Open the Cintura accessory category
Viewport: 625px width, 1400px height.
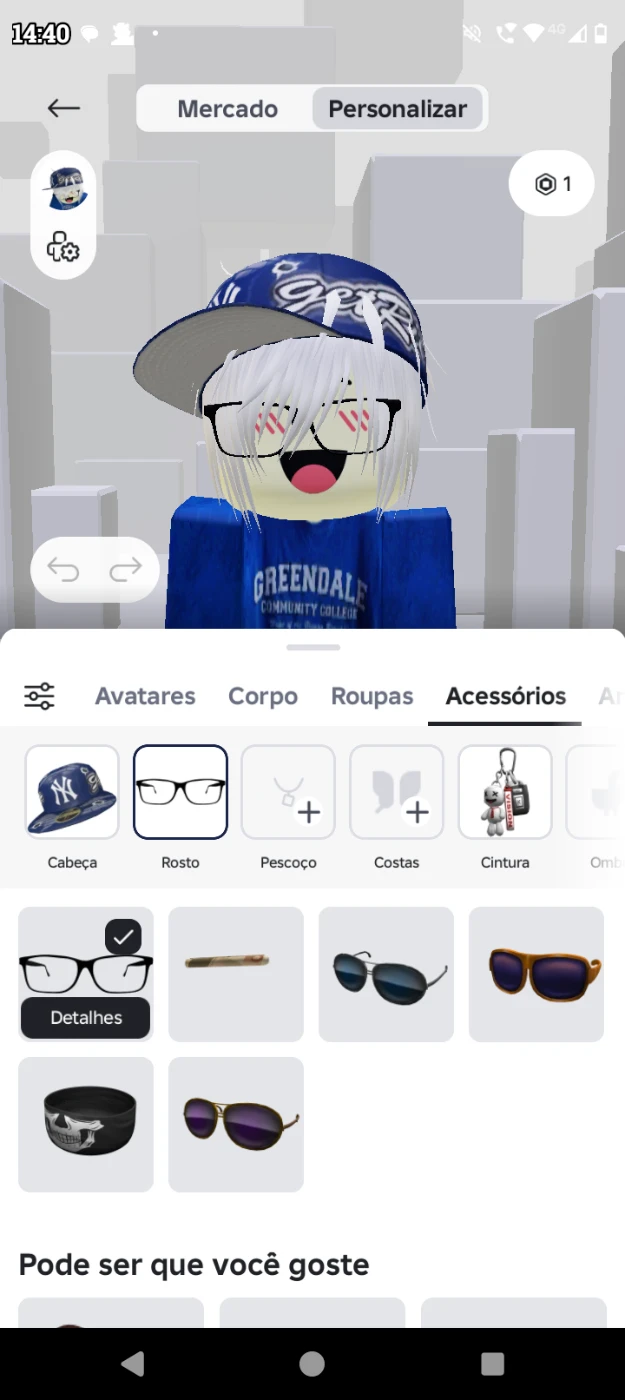tap(504, 792)
